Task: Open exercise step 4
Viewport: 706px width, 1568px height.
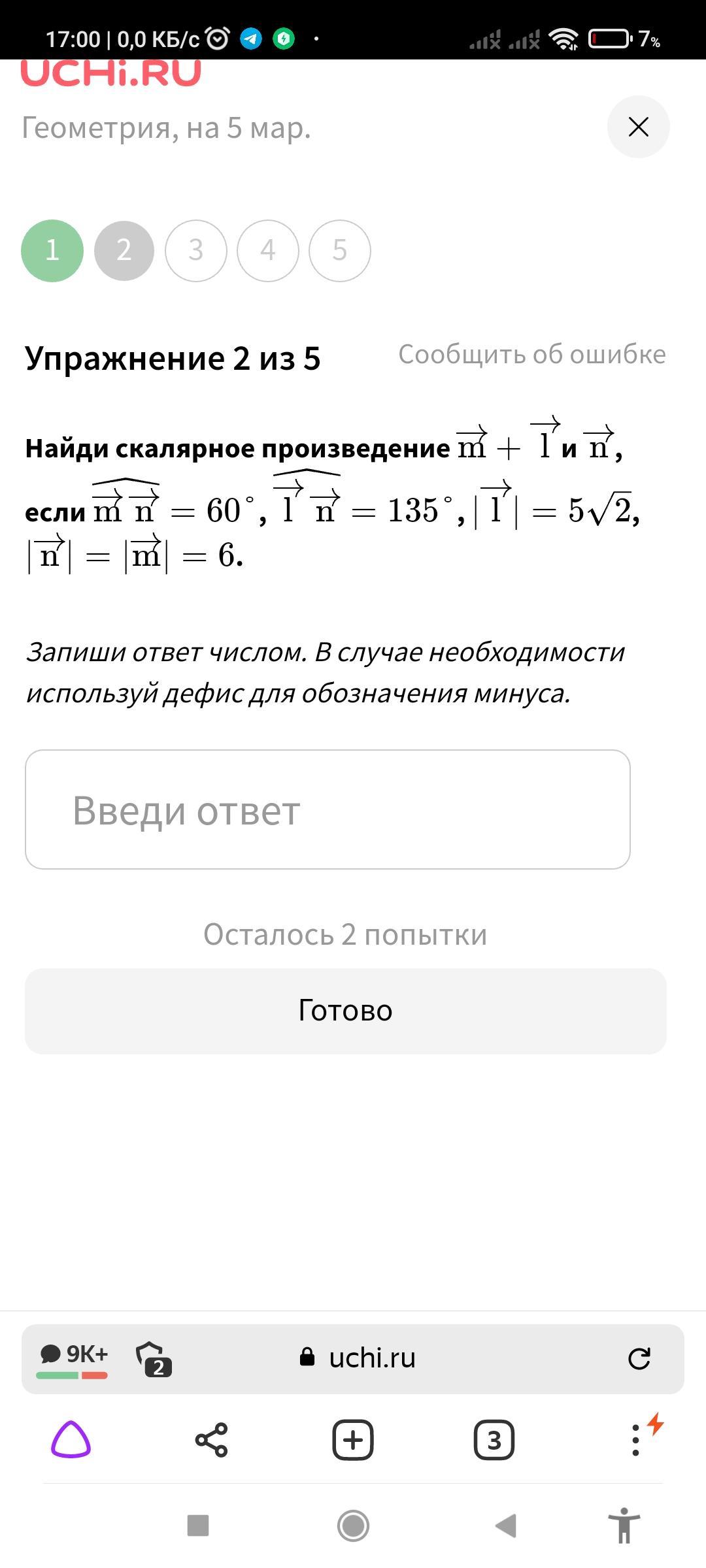Action: (268, 250)
